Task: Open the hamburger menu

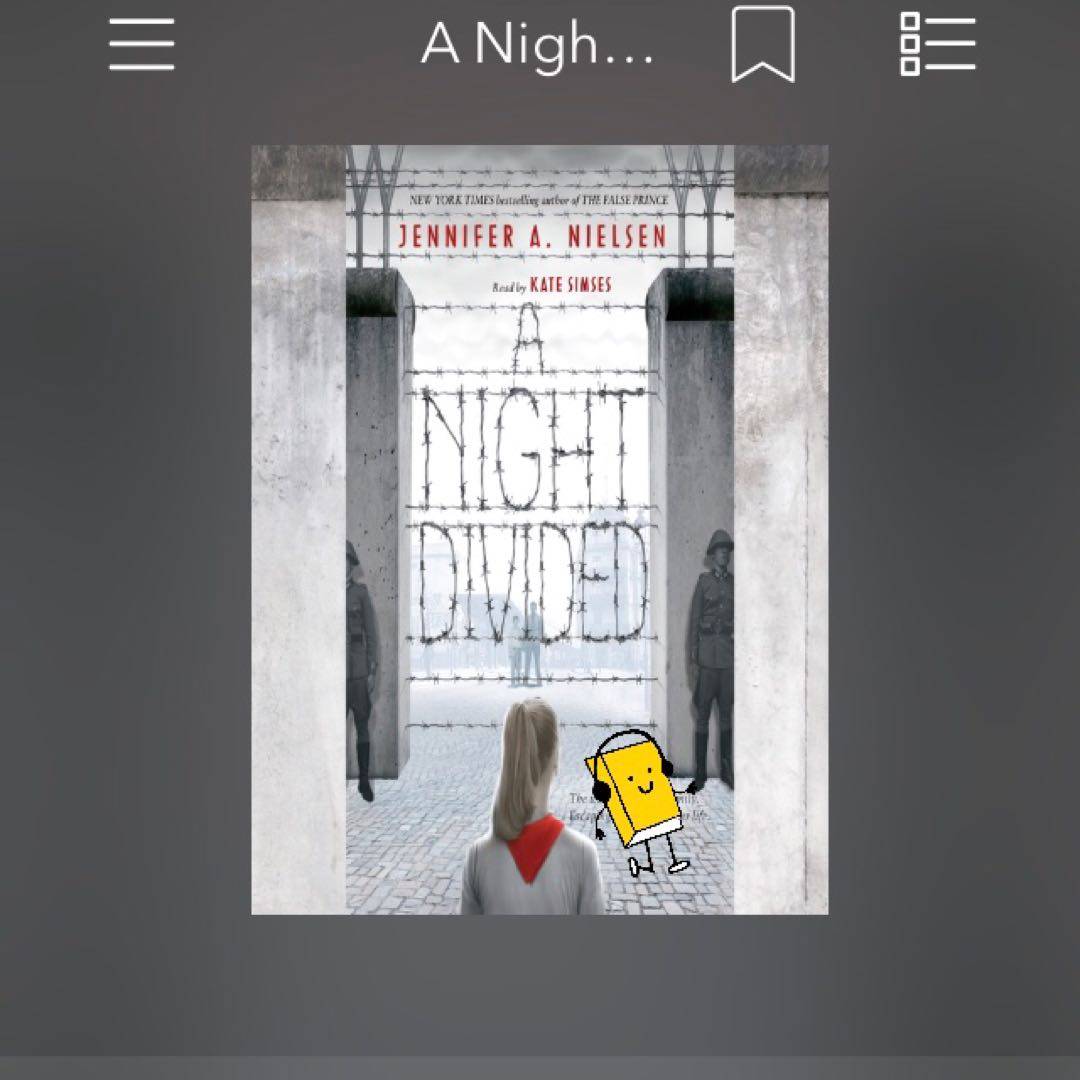Action: click(141, 45)
